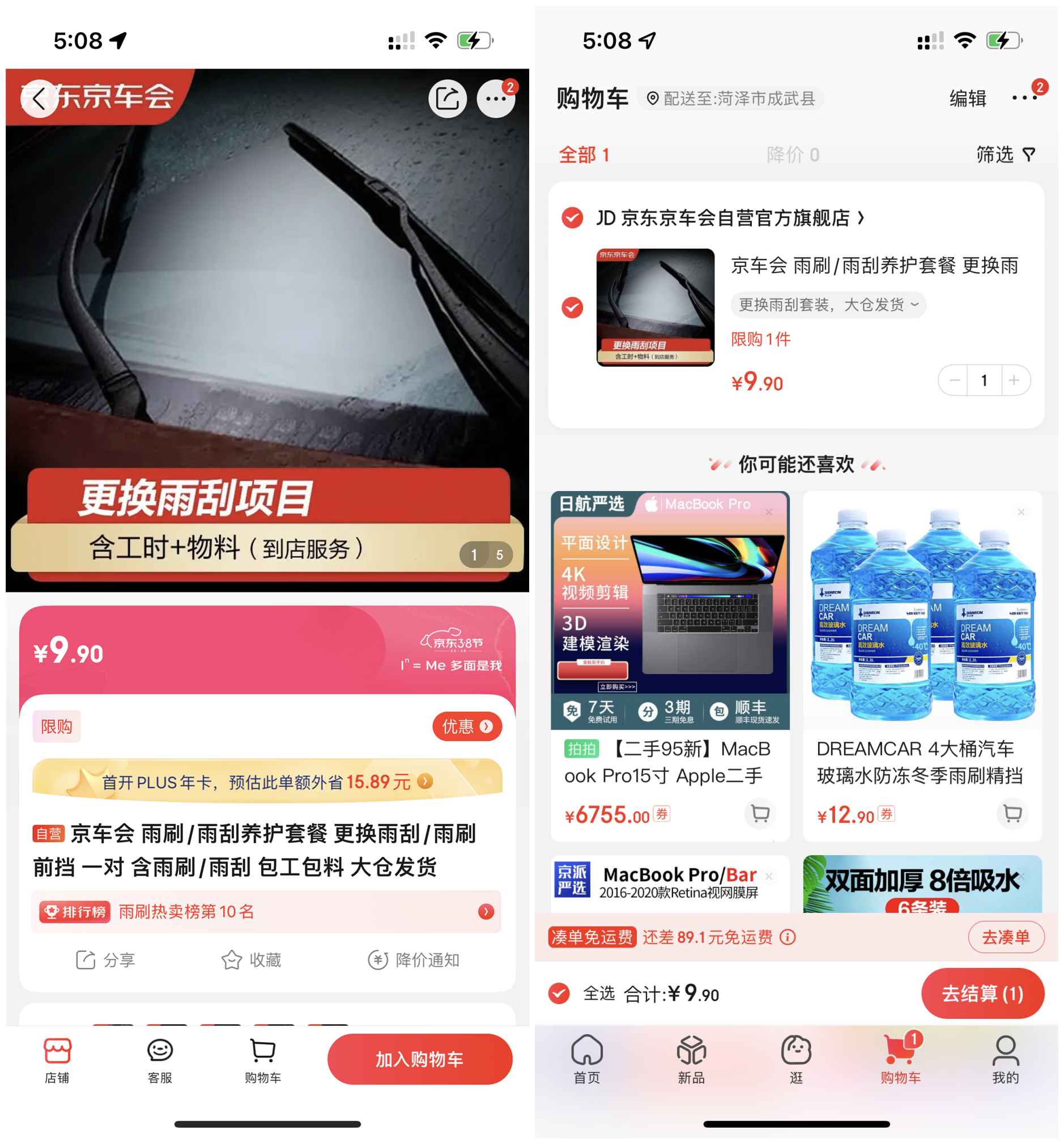
Task: Open 优惠 discounts details
Action: coord(467,726)
